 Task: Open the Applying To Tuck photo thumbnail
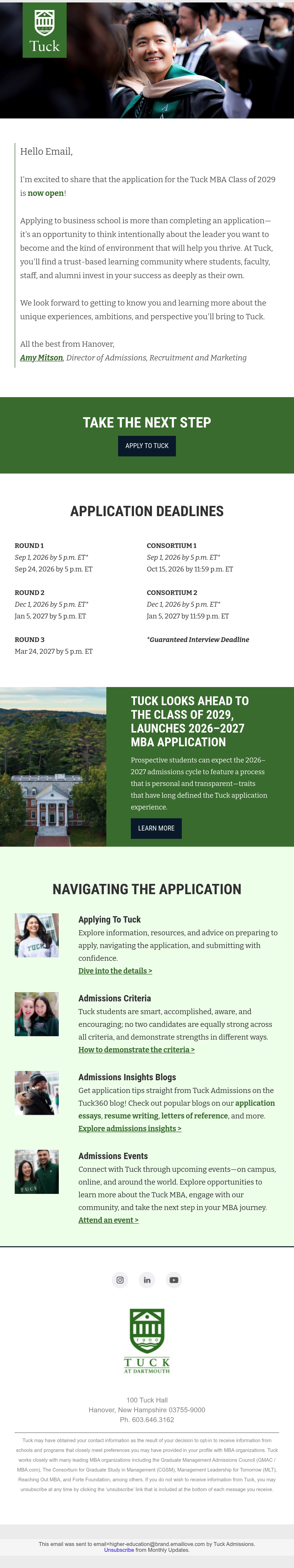(37, 935)
